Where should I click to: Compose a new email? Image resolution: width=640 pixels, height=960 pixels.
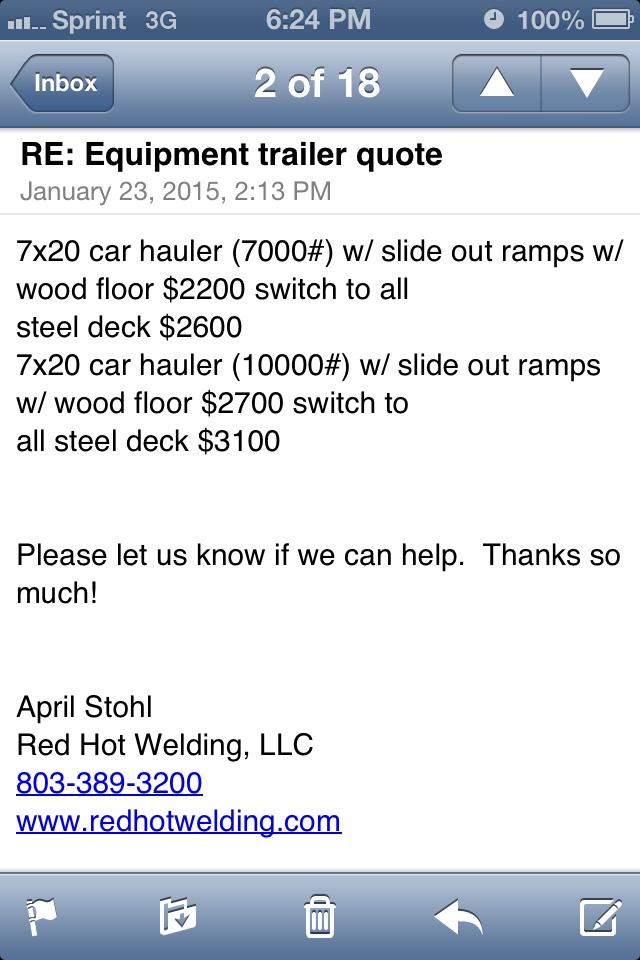pos(600,916)
